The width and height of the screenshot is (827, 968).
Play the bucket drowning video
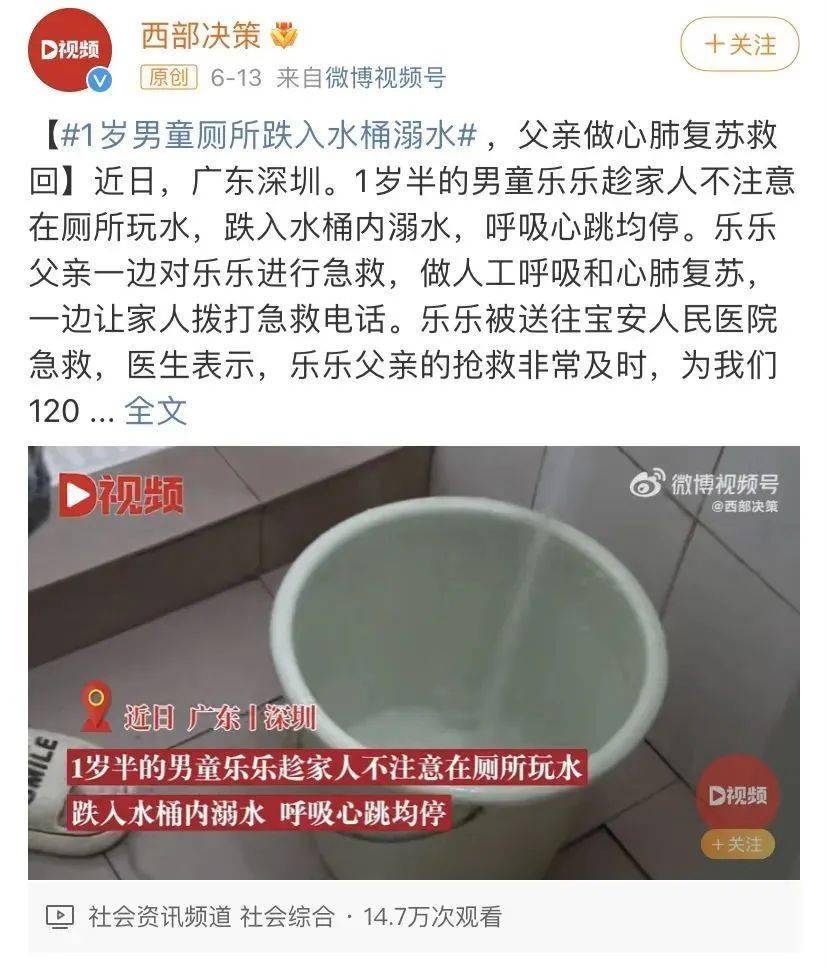pos(413,662)
